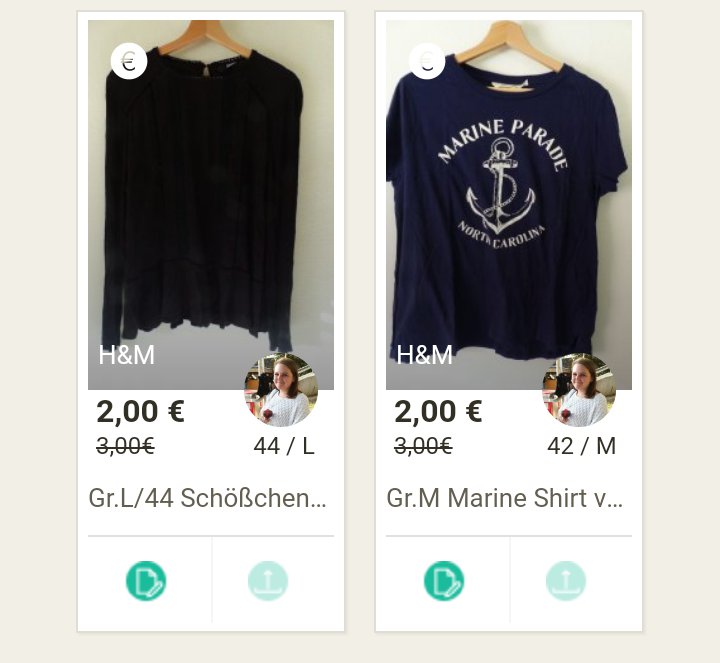Edit the Gr.L/44 Schößchen item
The width and height of the screenshot is (720, 663).
coord(146,581)
